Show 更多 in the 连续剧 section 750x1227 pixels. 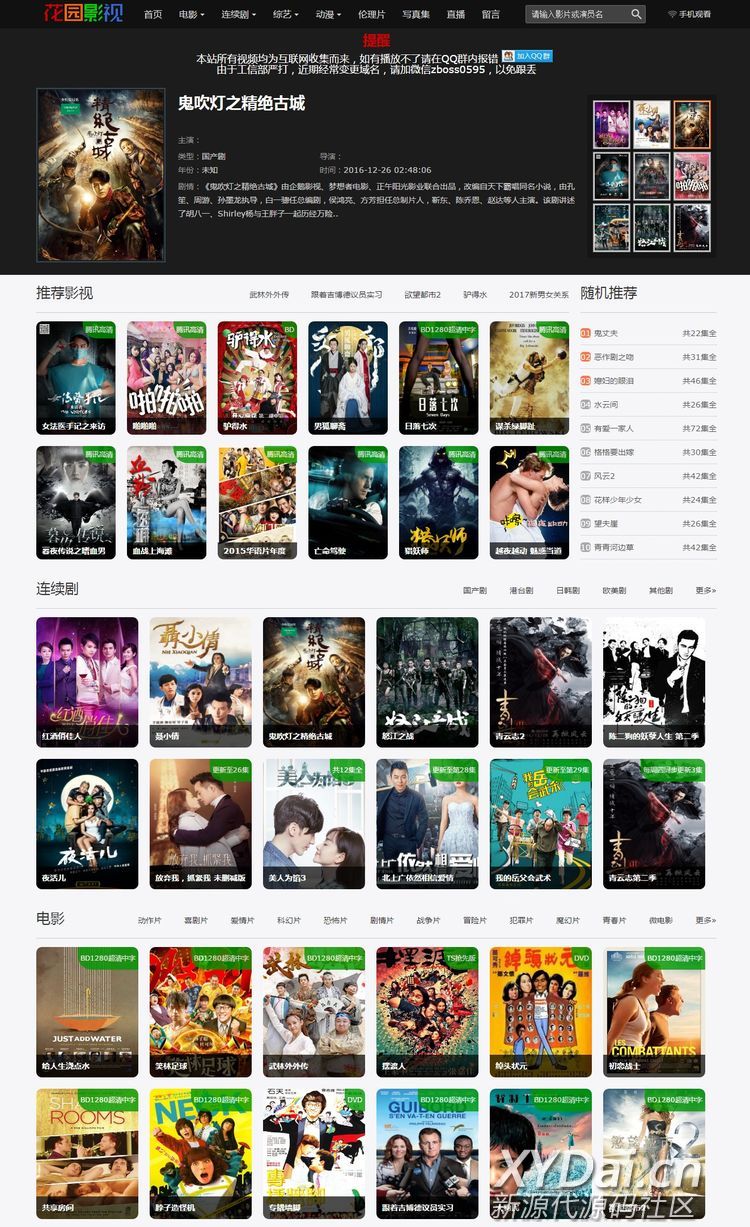[706, 590]
